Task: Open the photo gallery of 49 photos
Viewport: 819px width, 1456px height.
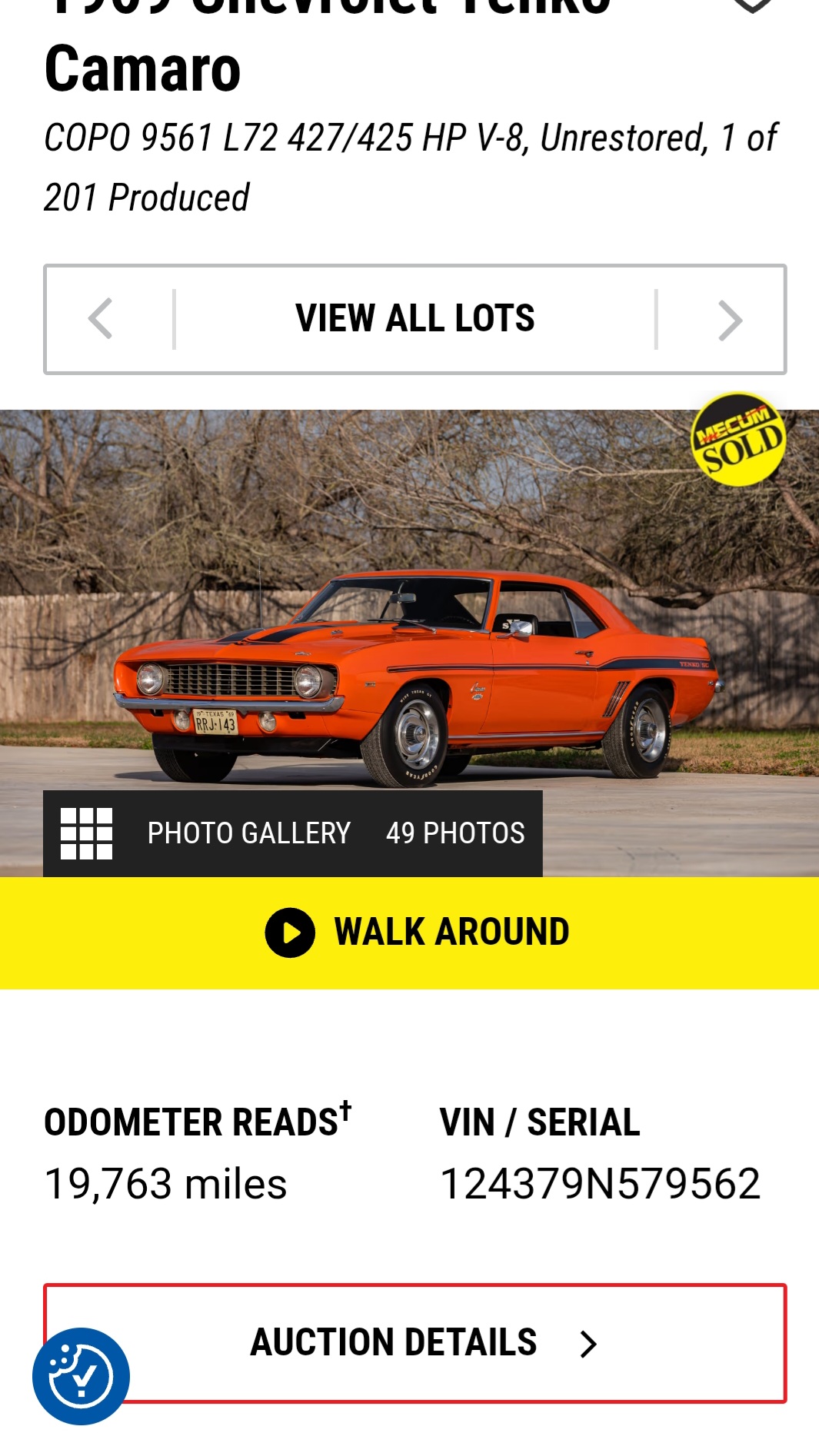Action: (x=293, y=833)
